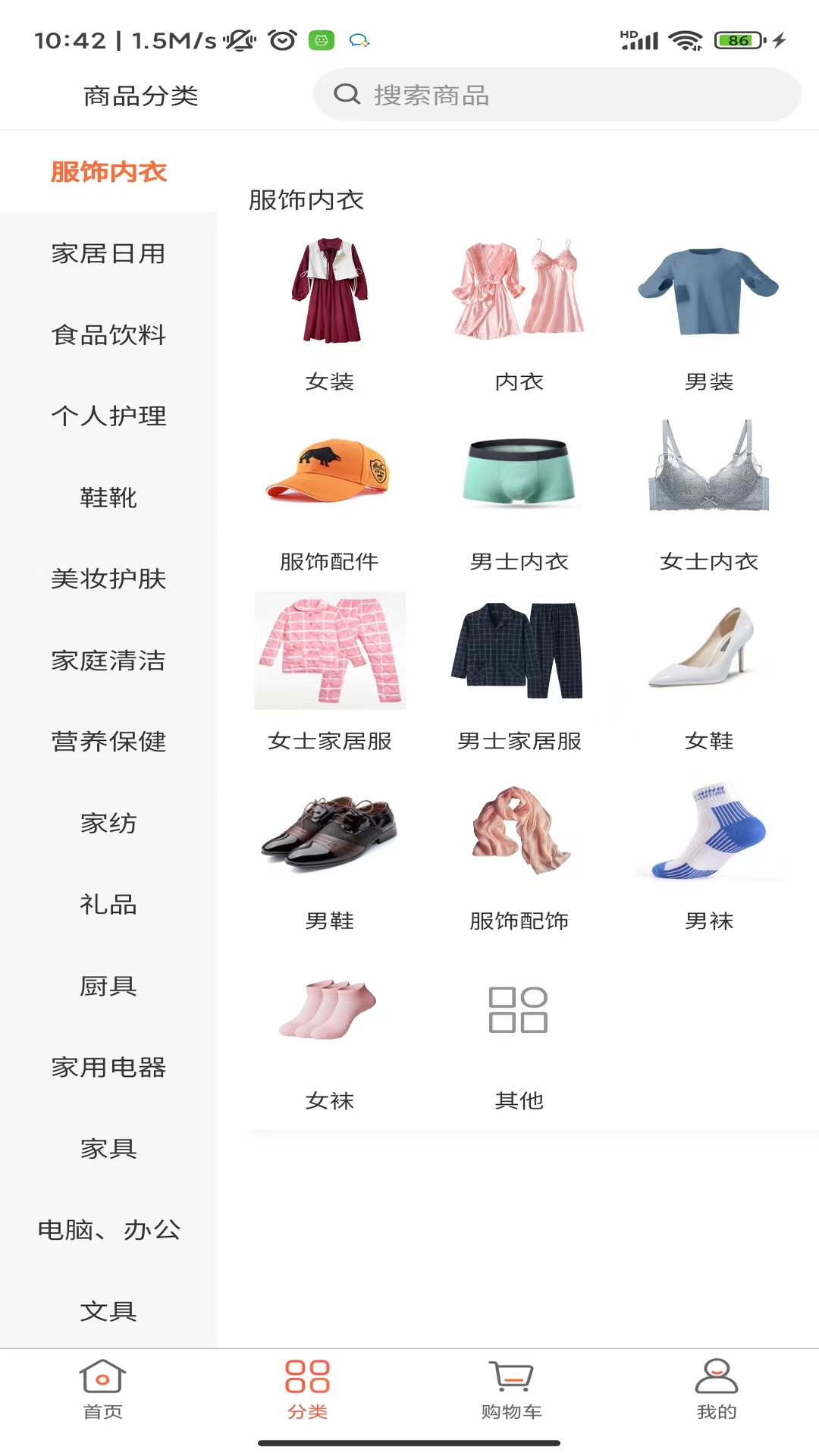Screen dimensions: 819x1456
Task: Open the 女士家居服 pajama thumbnail
Action: pyautogui.click(x=329, y=651)
